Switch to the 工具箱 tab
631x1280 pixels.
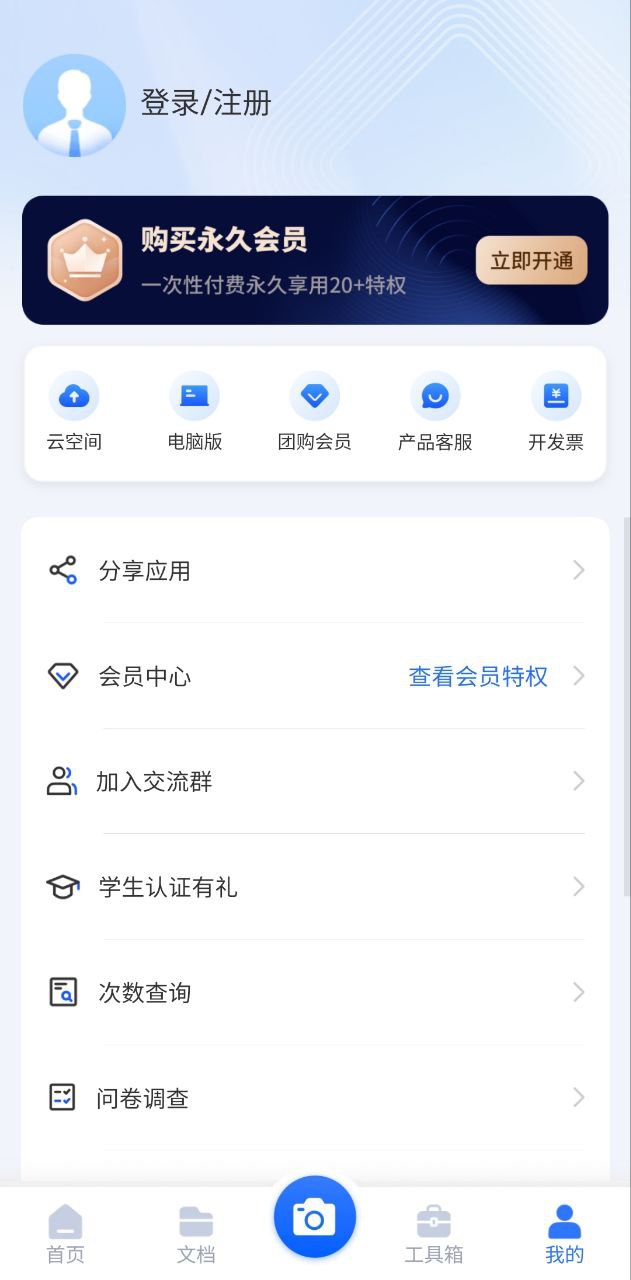pyautogui.click(x=434, y=1234)
